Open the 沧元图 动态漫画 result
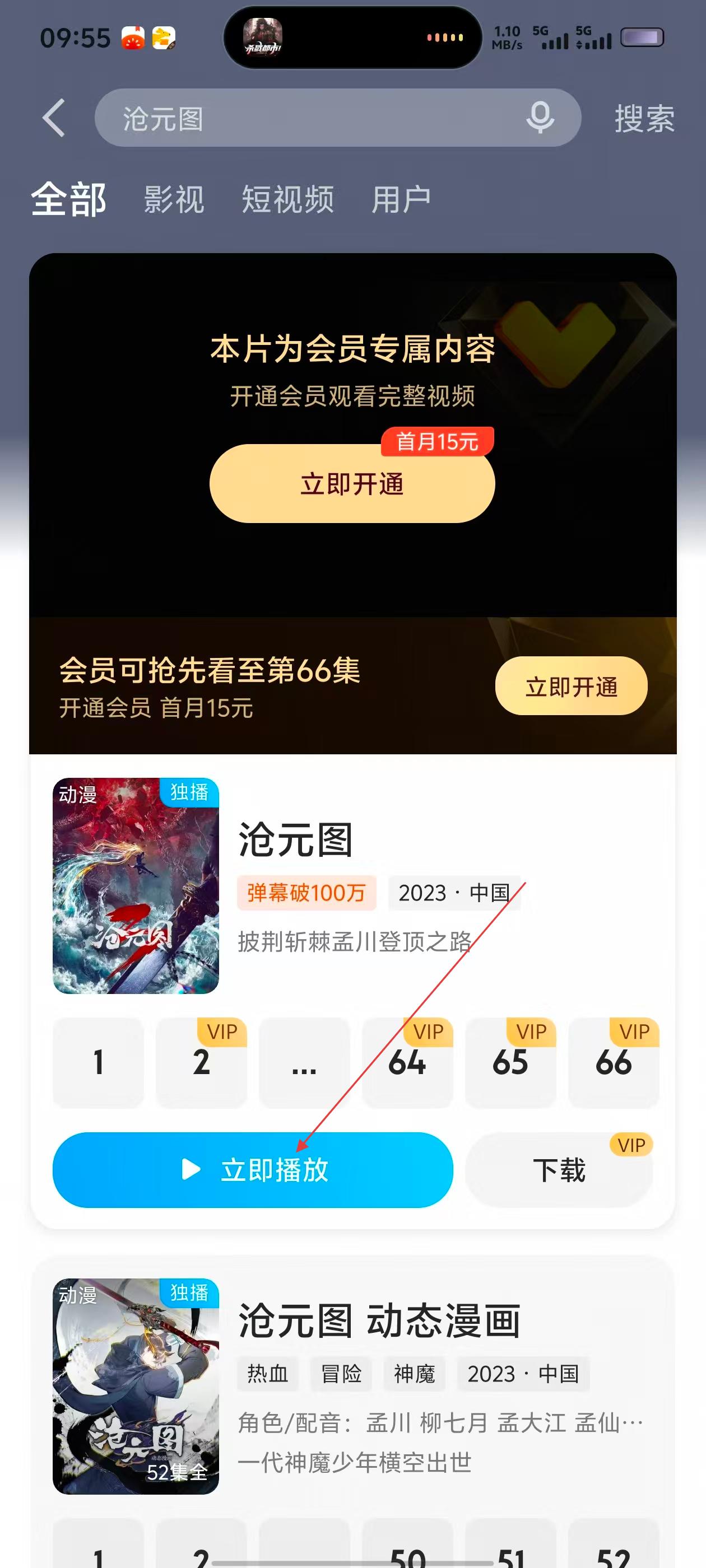This screenshot has width=706, height=1568. 379,1321
